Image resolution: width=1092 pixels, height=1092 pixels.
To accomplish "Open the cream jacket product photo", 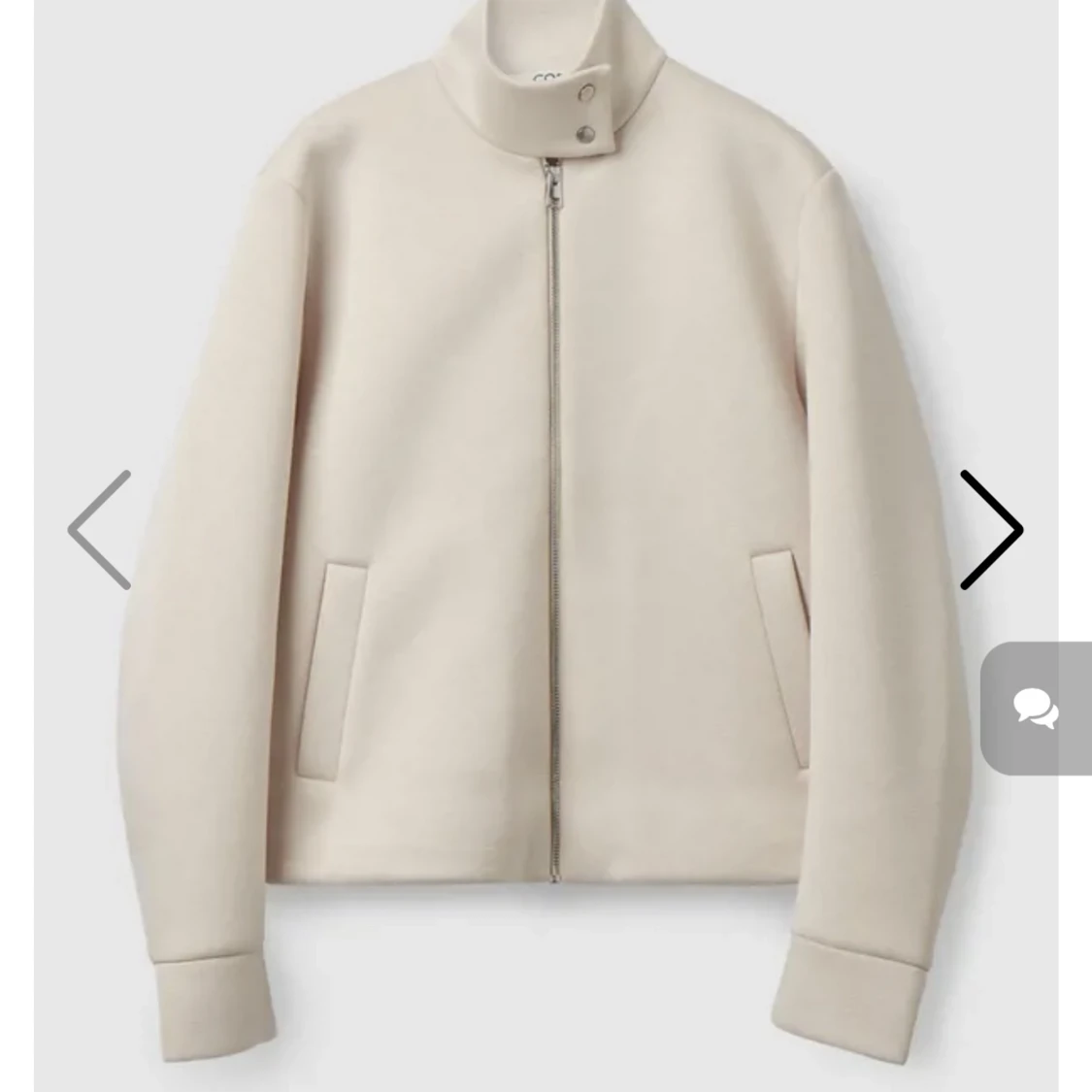I will coord(546,485).
